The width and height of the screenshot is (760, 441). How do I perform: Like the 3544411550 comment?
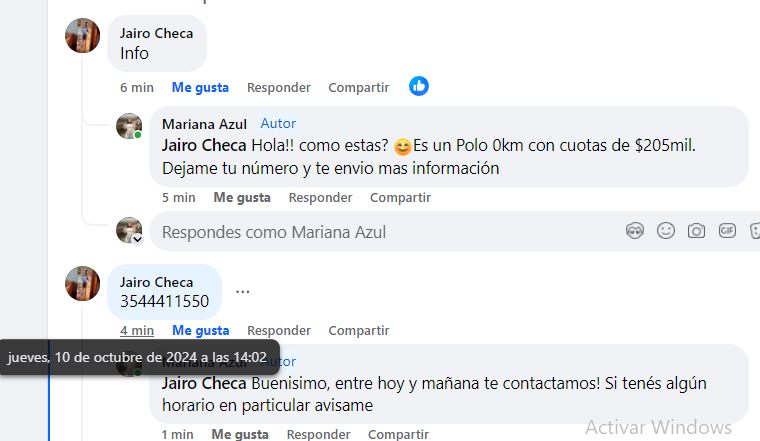[x=200, y=330]
